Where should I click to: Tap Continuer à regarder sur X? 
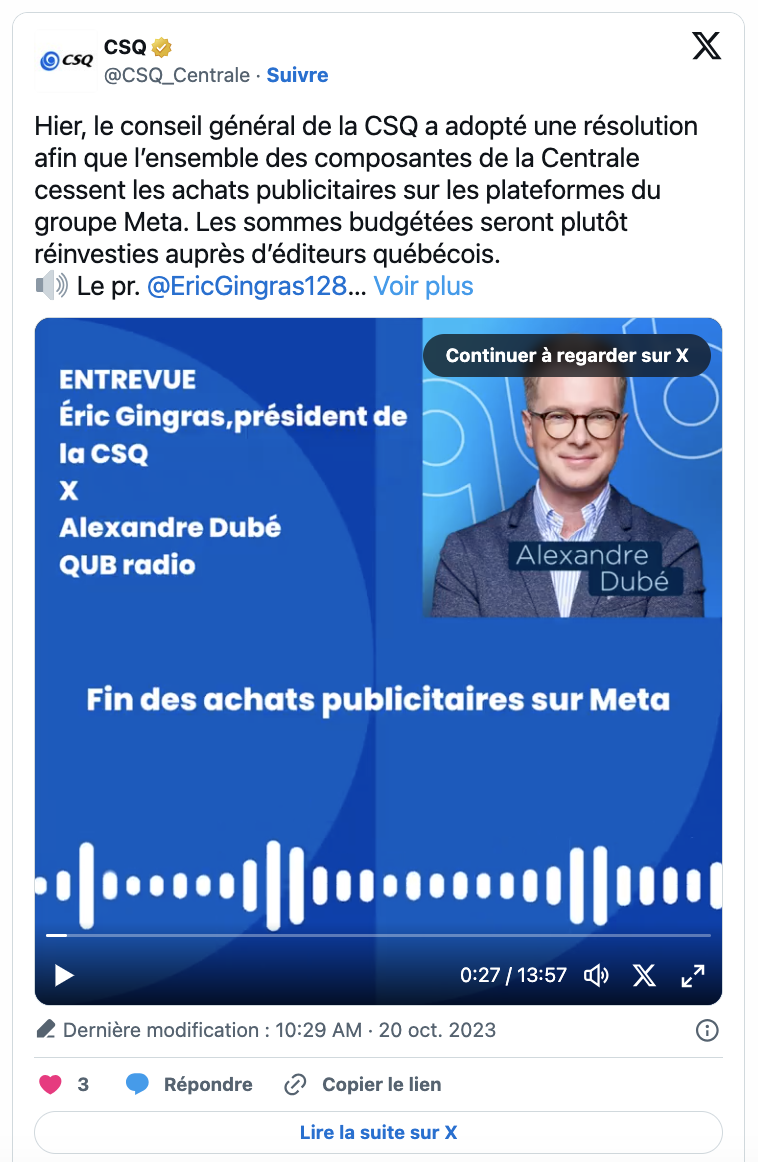(566, 355)
